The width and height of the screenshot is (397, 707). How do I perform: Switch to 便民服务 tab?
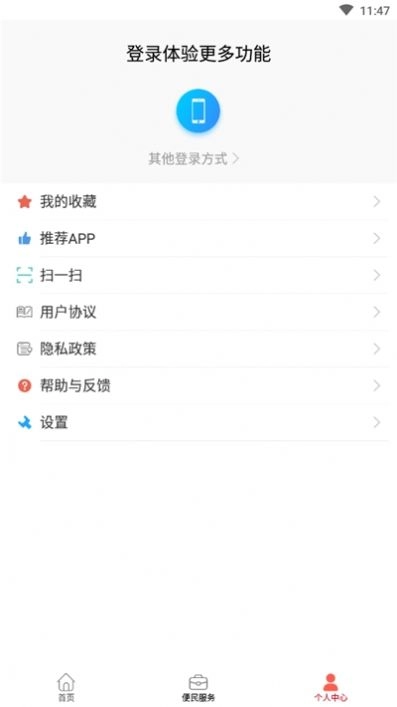[x=198, y=687]
